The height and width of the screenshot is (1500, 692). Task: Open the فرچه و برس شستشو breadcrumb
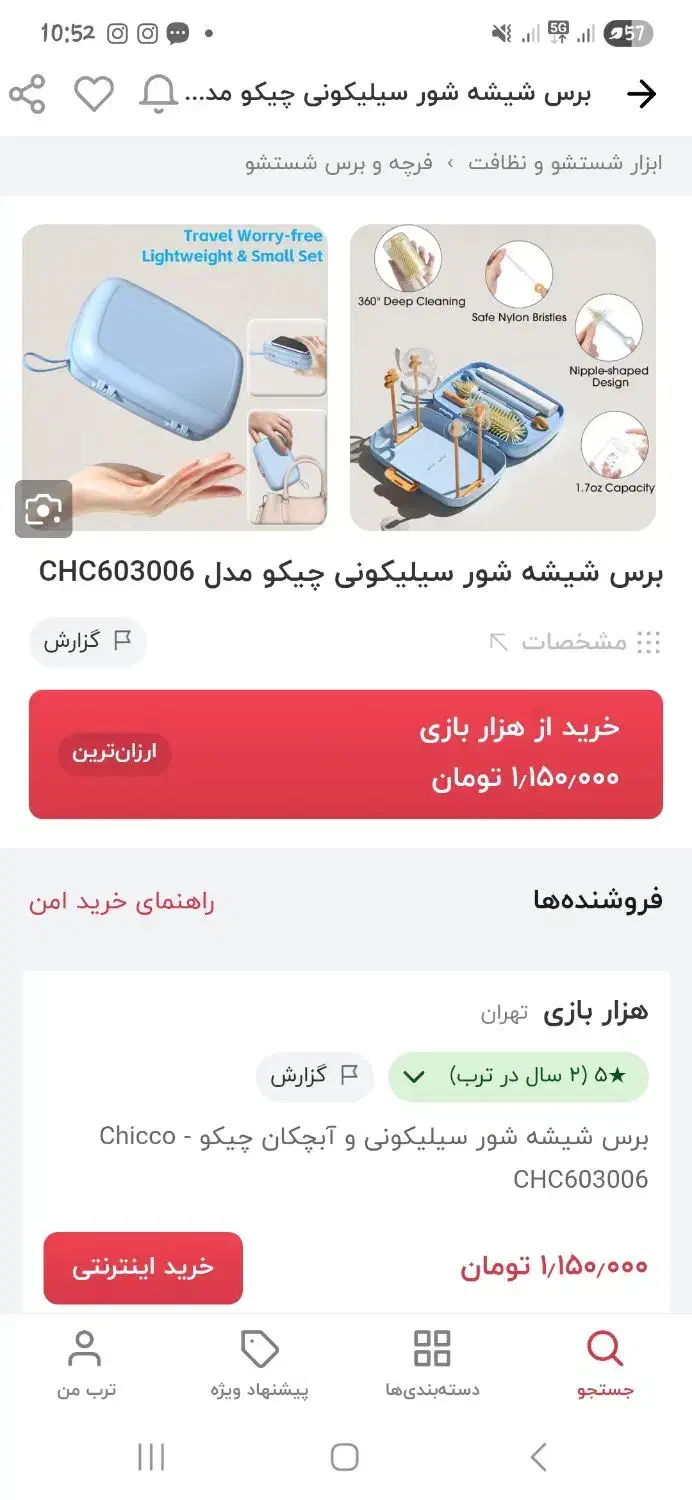tap(339, 164)
